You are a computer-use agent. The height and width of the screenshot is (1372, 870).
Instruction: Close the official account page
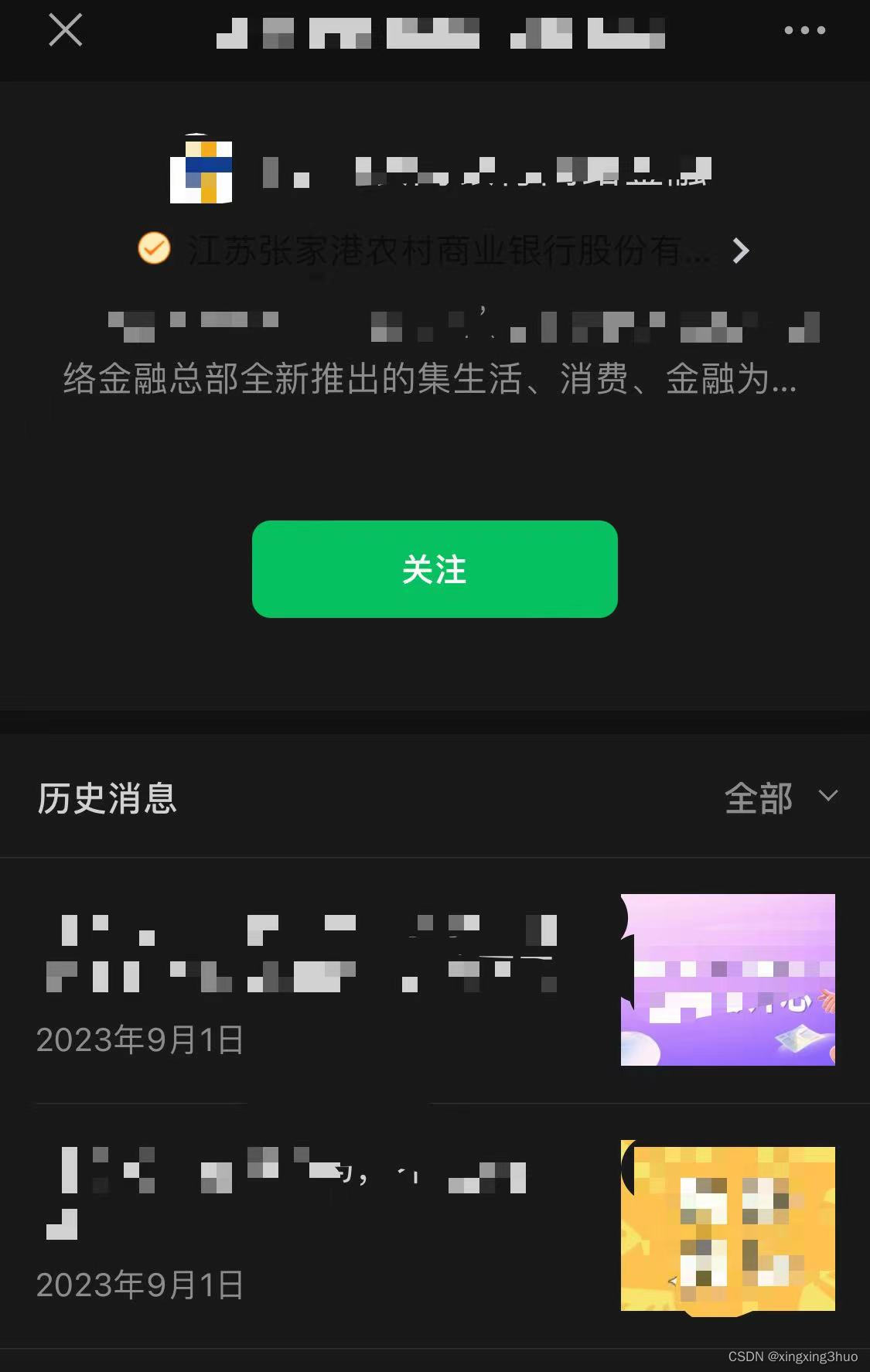click(65, 31)
